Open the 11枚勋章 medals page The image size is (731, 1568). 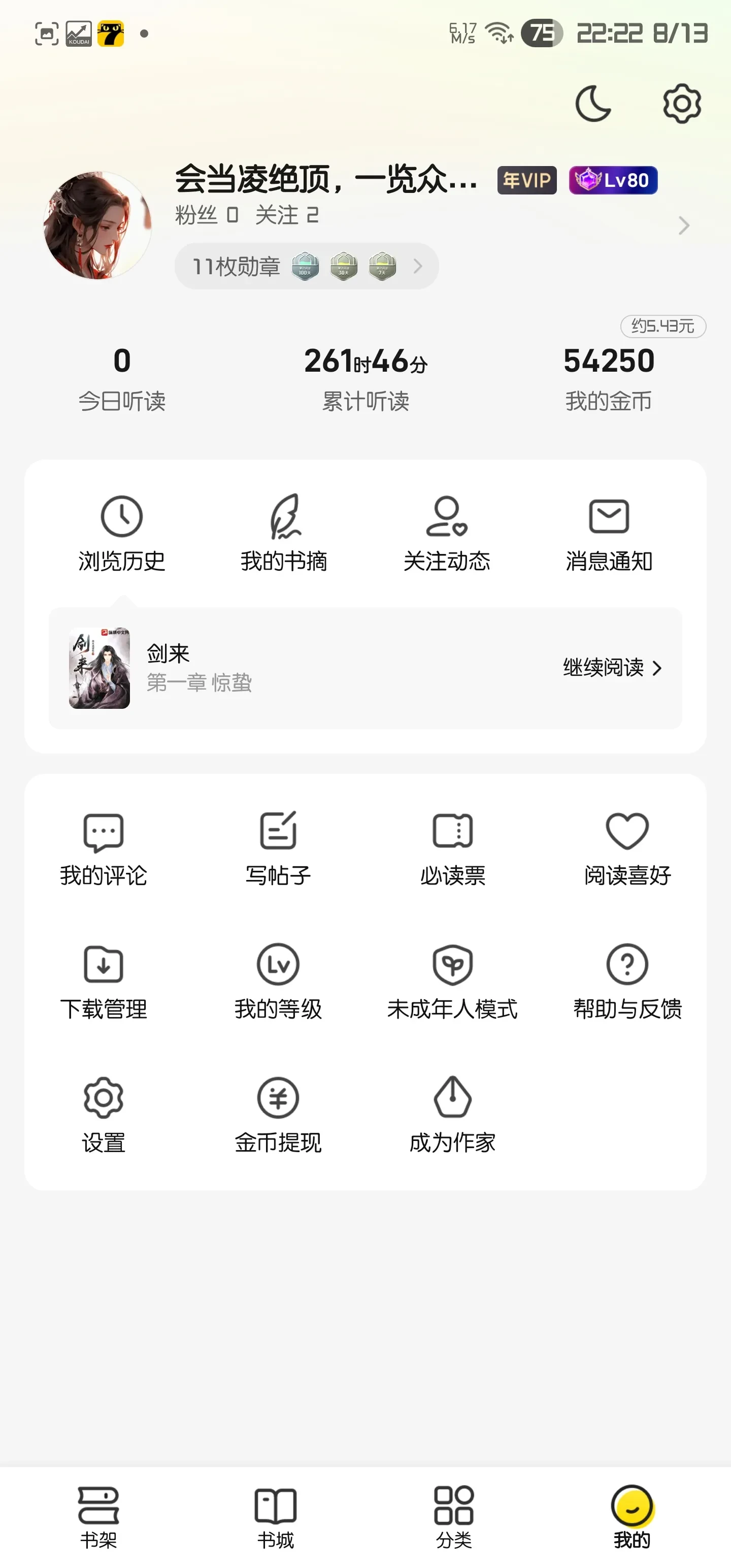click(306, 266)
